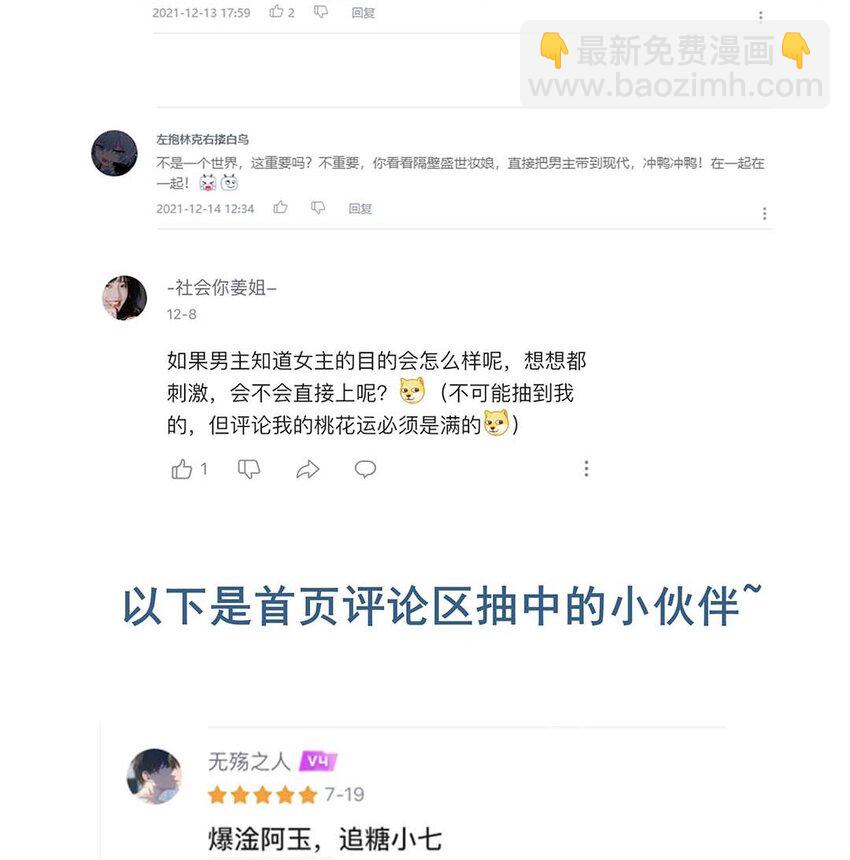Like -社会你姜姐-'s comment with thumbs up
Image resolution: width=850 pixels, height=860 pixels.
click(182, 469)
